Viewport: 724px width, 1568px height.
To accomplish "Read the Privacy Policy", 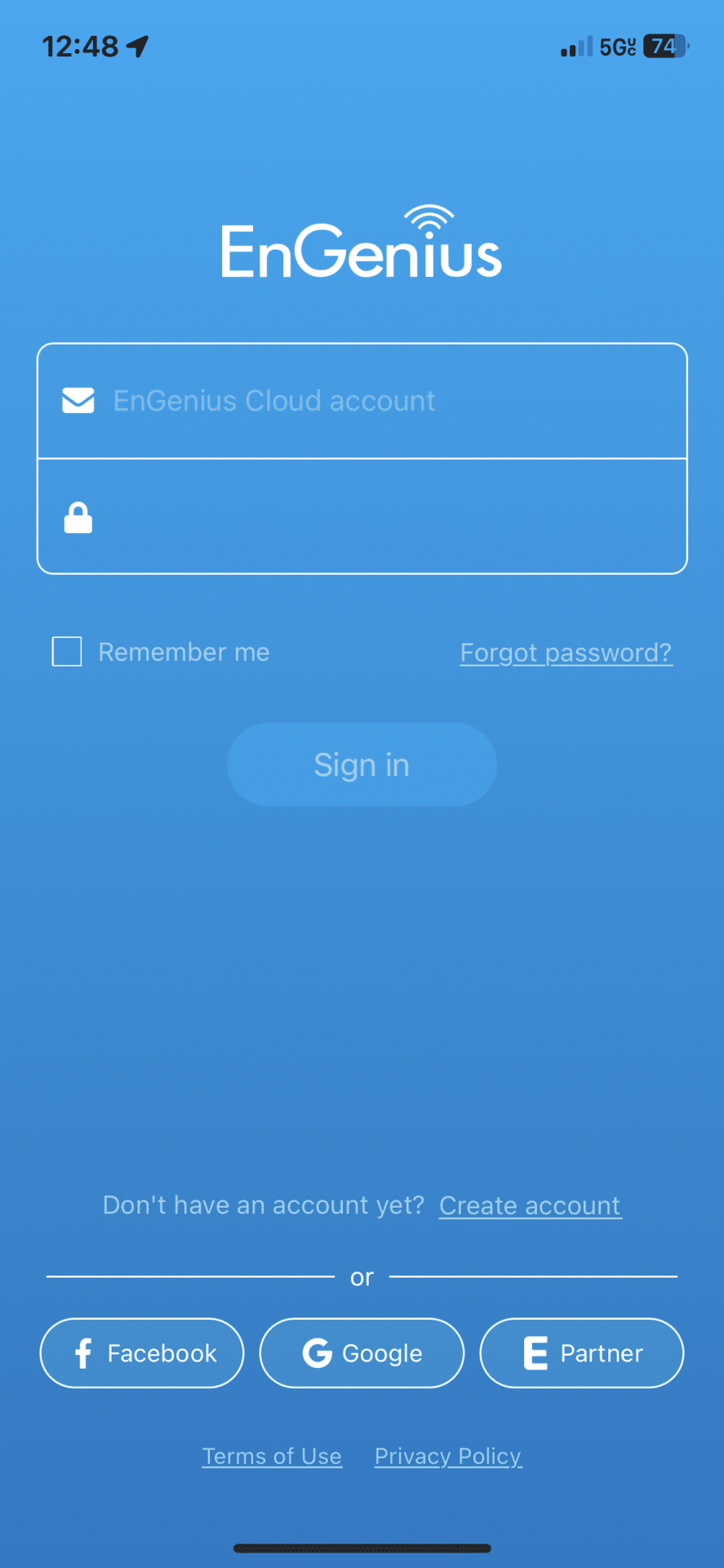I will pos(448,1456).
